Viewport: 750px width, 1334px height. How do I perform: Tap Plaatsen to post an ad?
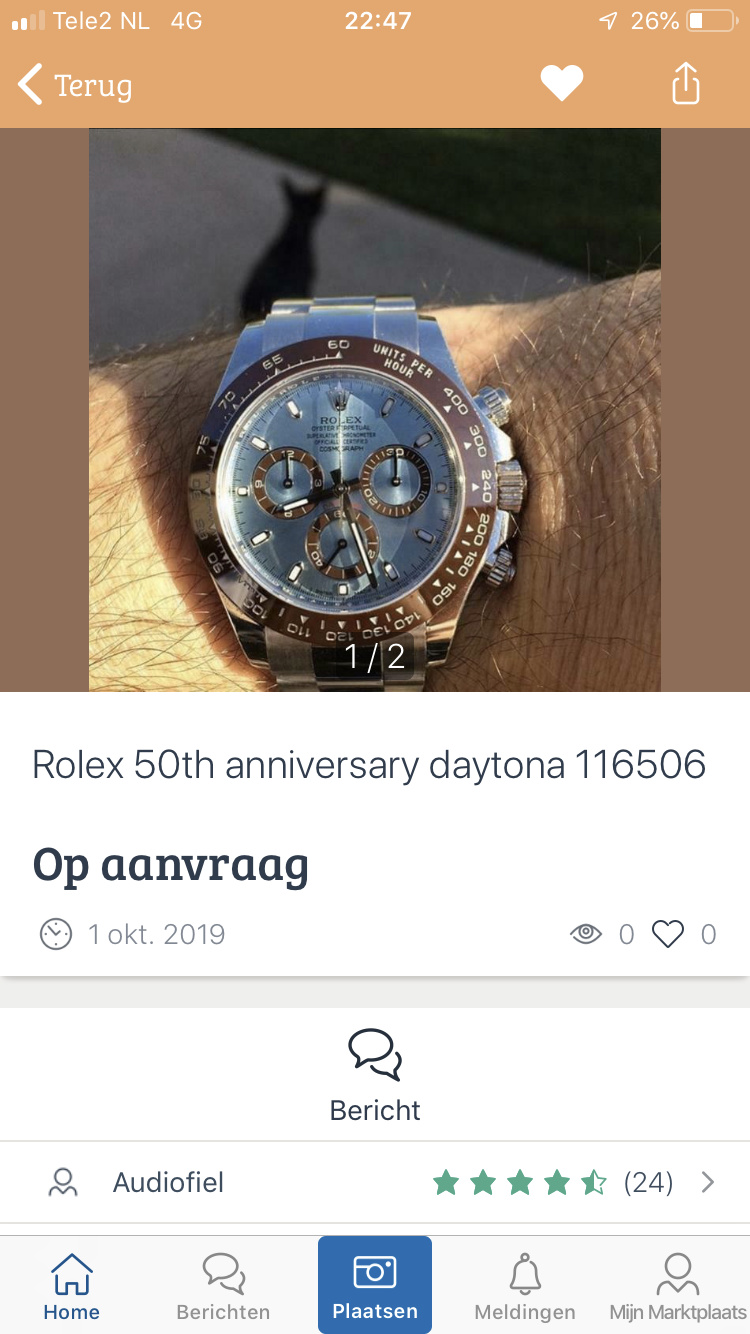pyautogui.click(x=375, y=1285)
